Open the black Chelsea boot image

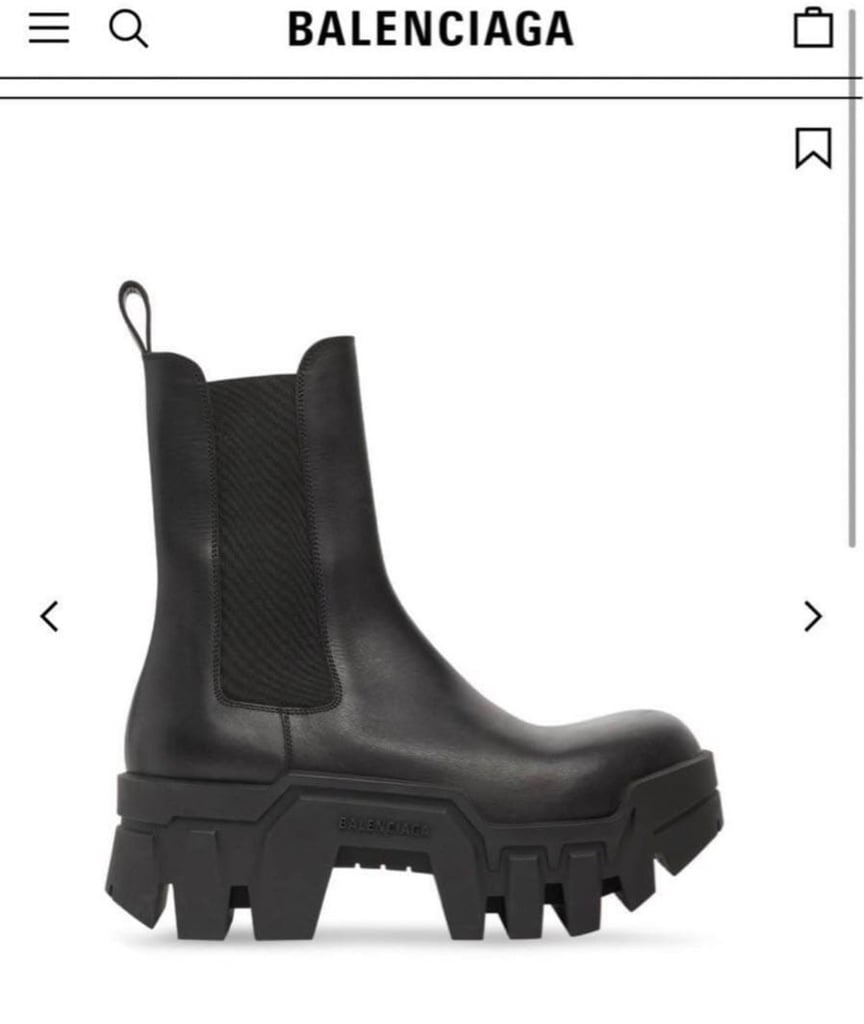pyautogui.click(x=414, y=611)
